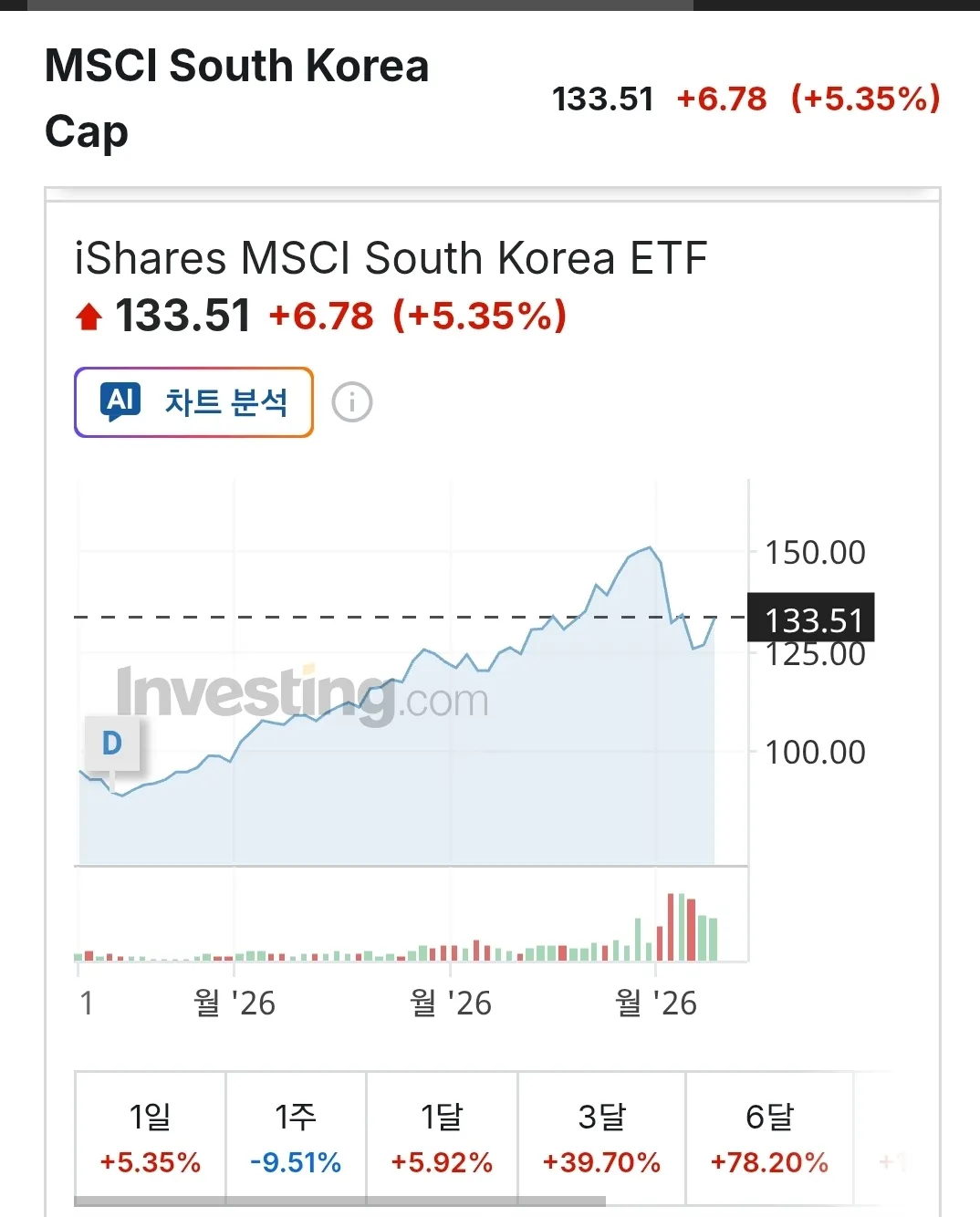Open the AI 차트 분석 button
This screenshot has height=1217, width=980.
tap(193, 402)
